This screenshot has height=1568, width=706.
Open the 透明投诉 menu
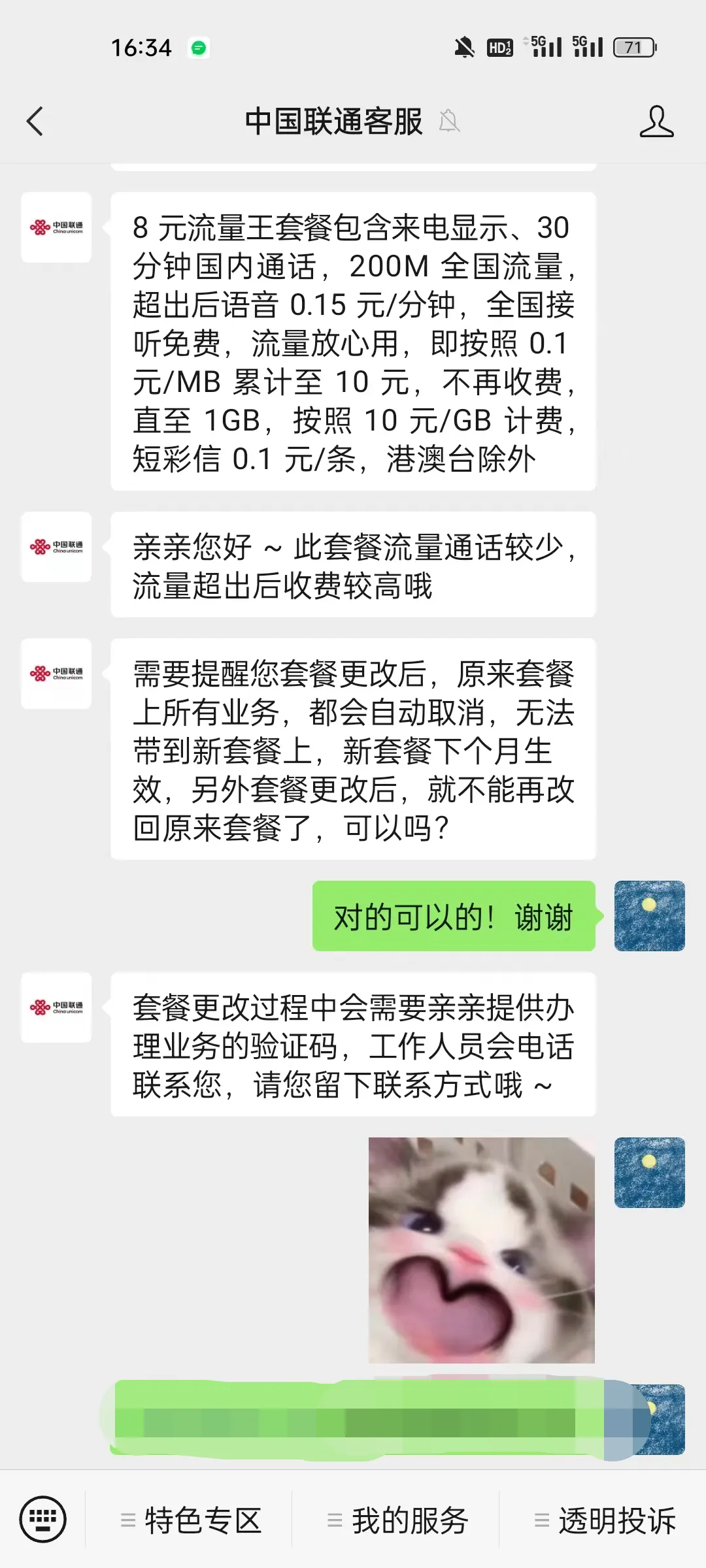click(x=605, y=1520)
